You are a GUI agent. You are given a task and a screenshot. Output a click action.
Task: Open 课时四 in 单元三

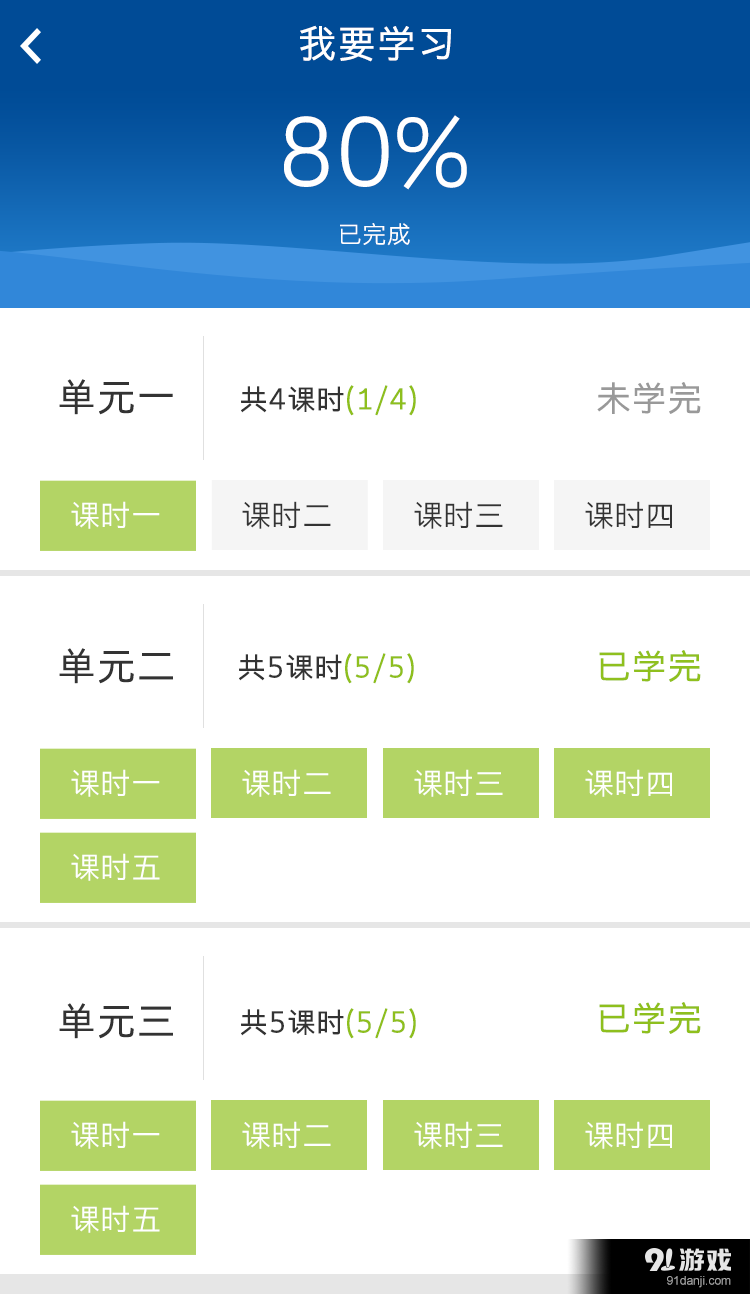pos(631,1135)
